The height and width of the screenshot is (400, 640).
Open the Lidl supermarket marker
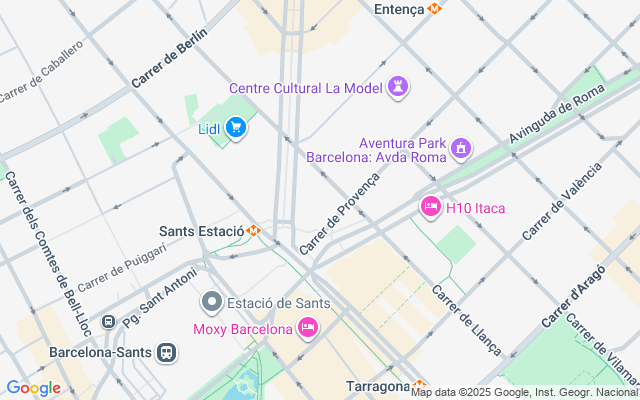[x=236, y=127]
